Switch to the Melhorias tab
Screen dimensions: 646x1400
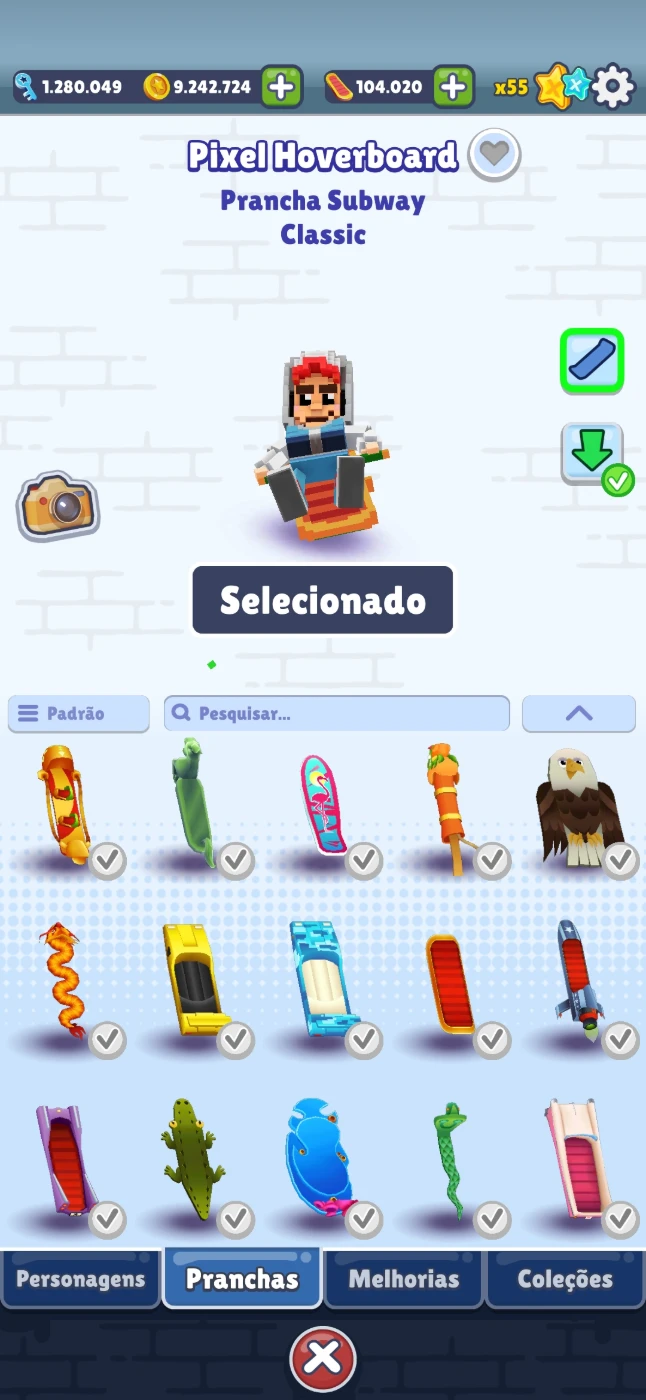(x=404, y=1279)
